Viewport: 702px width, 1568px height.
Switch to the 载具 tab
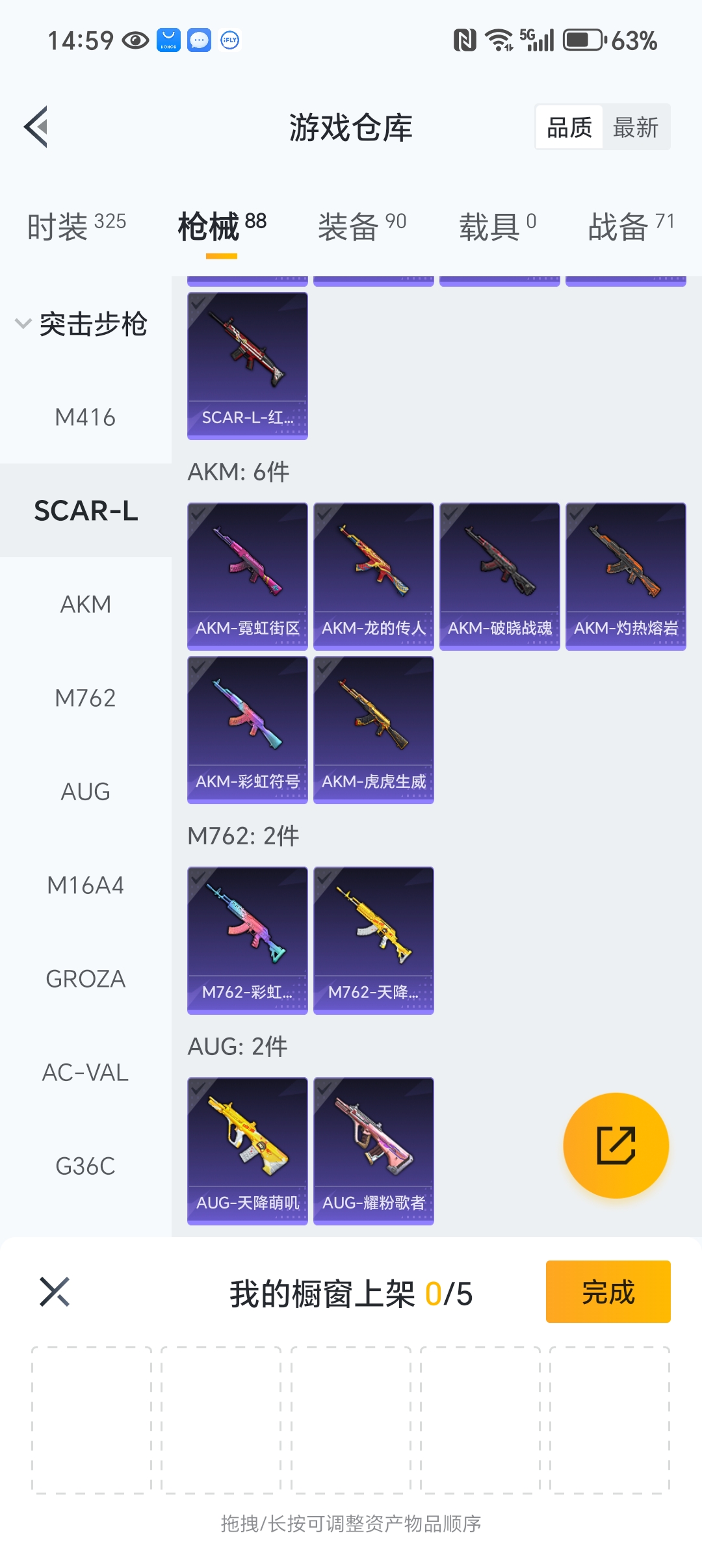coord(497,226)
